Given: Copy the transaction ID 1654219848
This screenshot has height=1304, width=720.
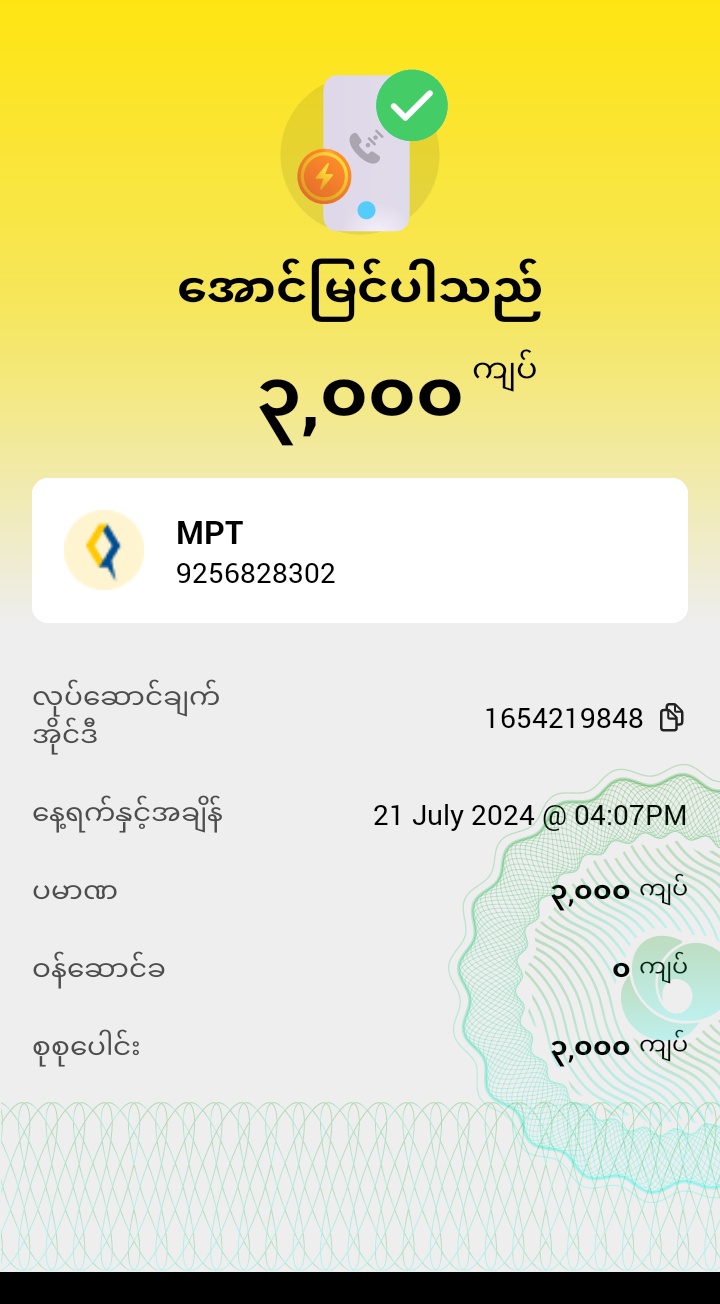Looking at the screenshot, I should [x=671, y=717].
